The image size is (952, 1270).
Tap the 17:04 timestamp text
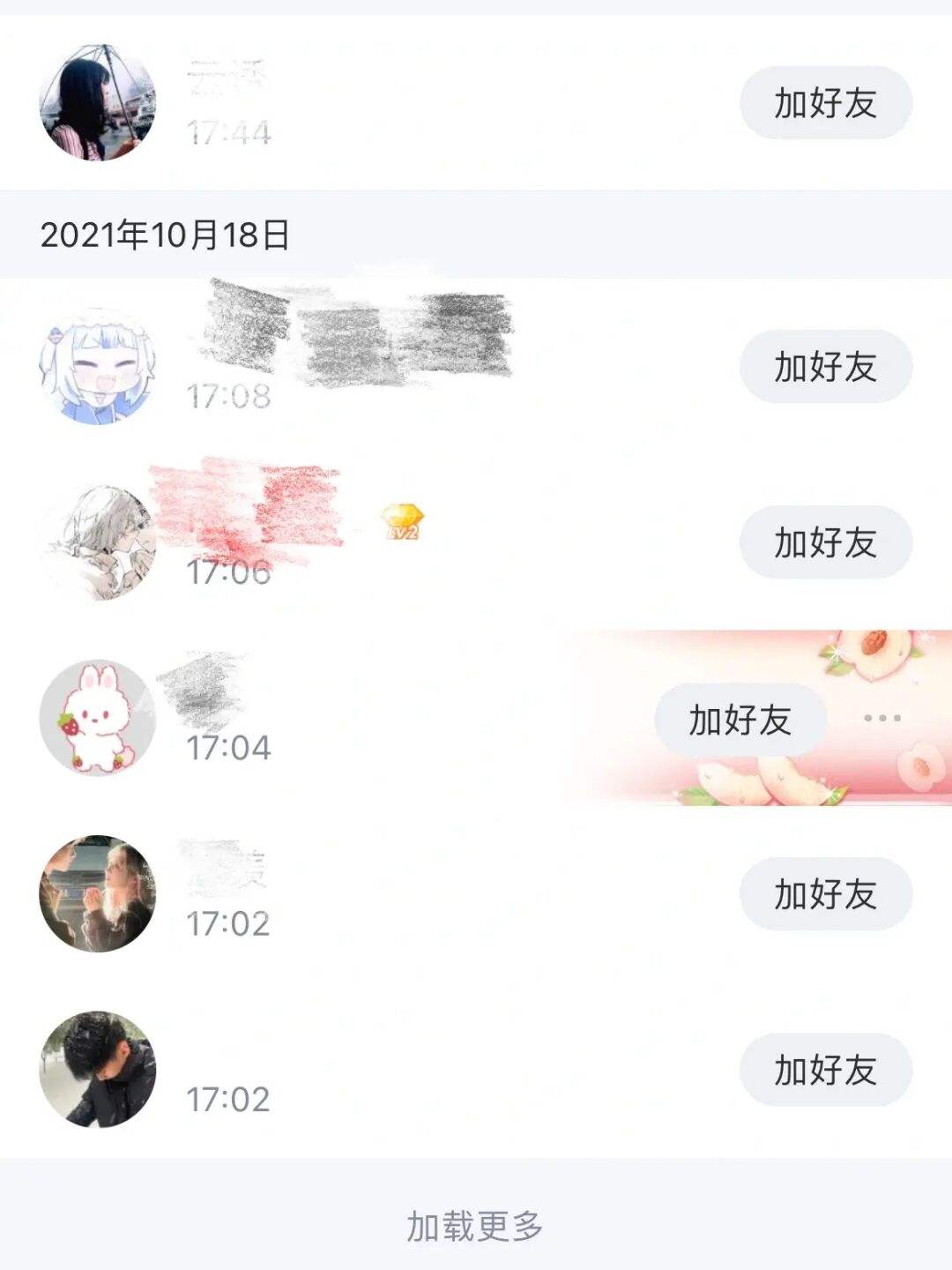(229, 750)
